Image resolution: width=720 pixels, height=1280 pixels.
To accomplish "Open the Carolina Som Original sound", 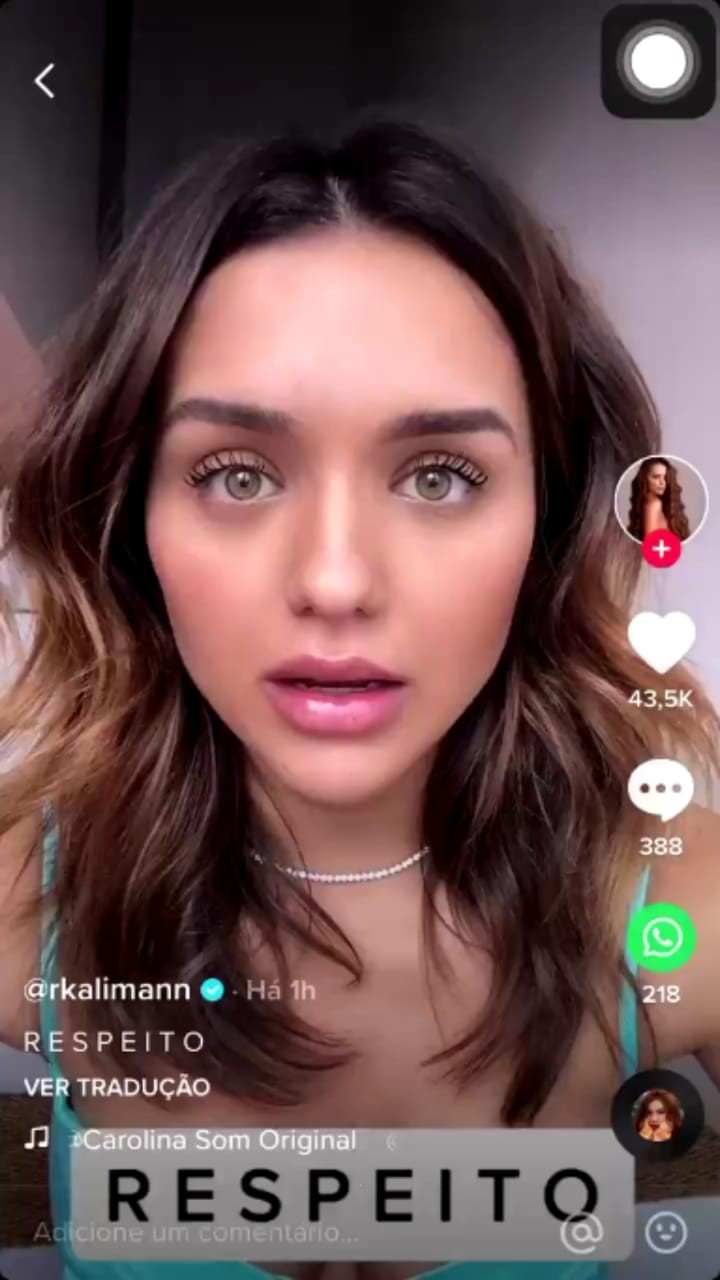I will coord(218,1140).
